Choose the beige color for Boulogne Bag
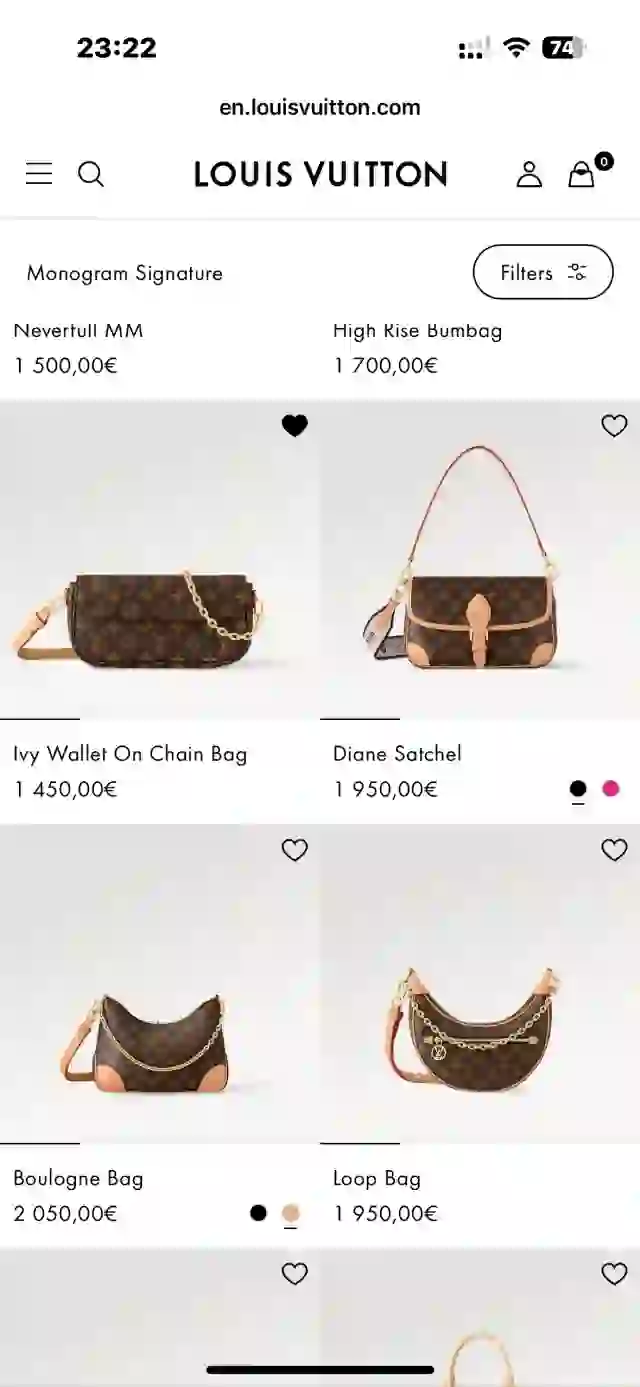640x1387 pixels. 291,1213
